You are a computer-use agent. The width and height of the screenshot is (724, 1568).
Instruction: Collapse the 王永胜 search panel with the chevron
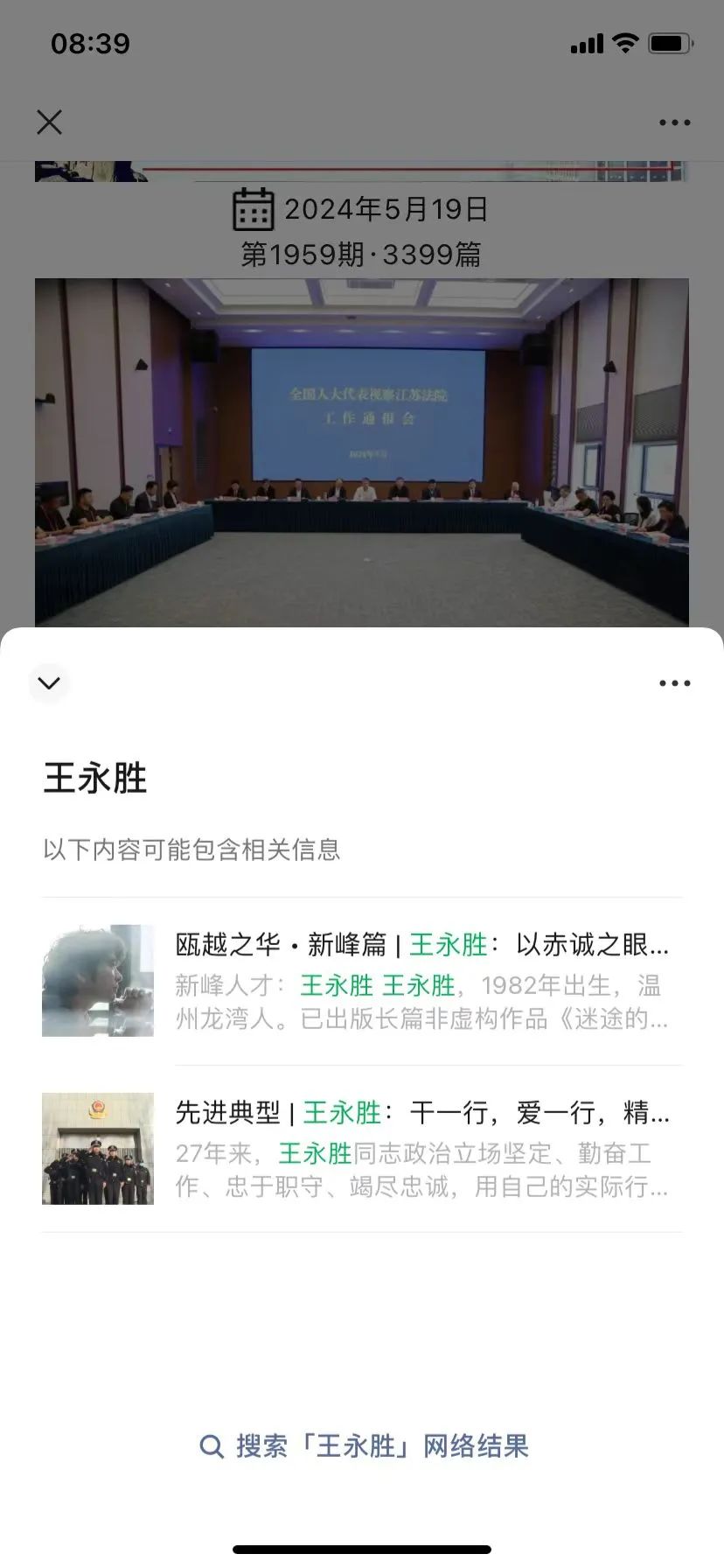click(49, 682)
